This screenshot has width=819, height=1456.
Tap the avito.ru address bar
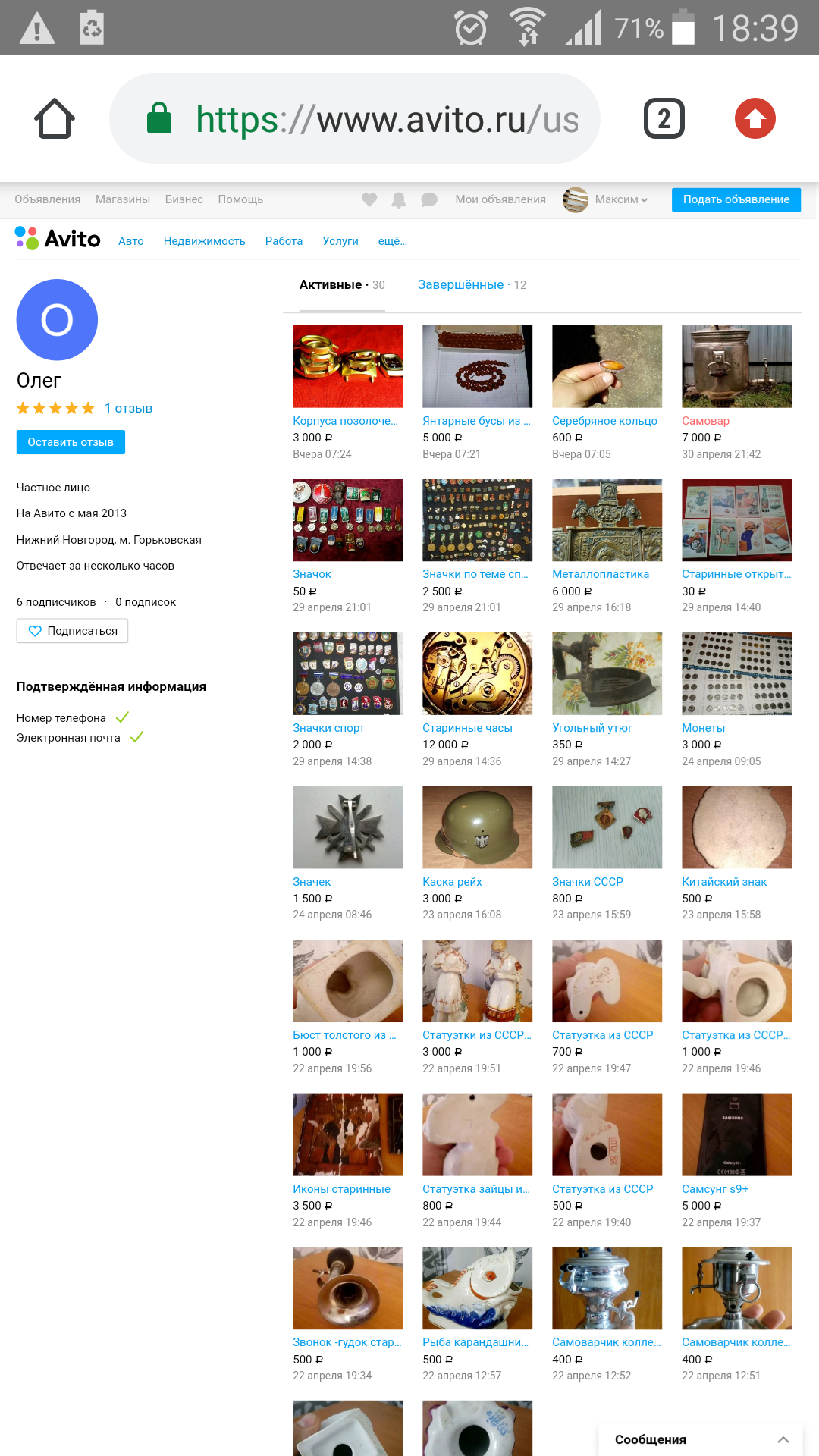click(355, 118)
